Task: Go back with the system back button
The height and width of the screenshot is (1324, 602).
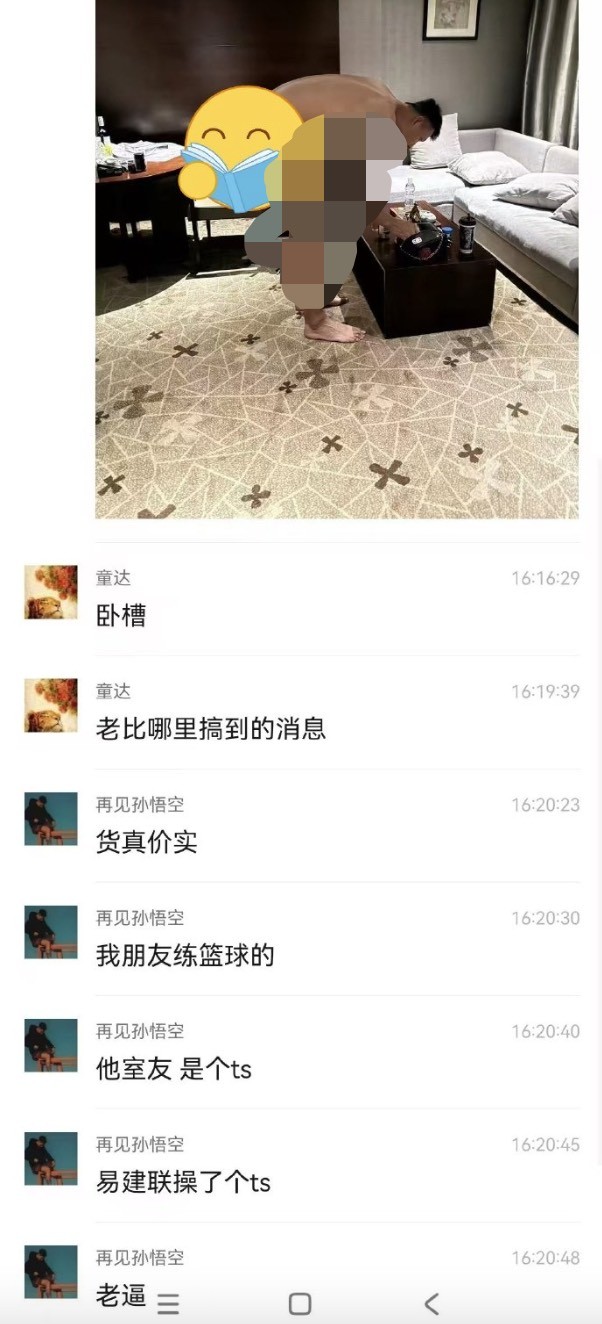Action: click(x=431, y=1303)
